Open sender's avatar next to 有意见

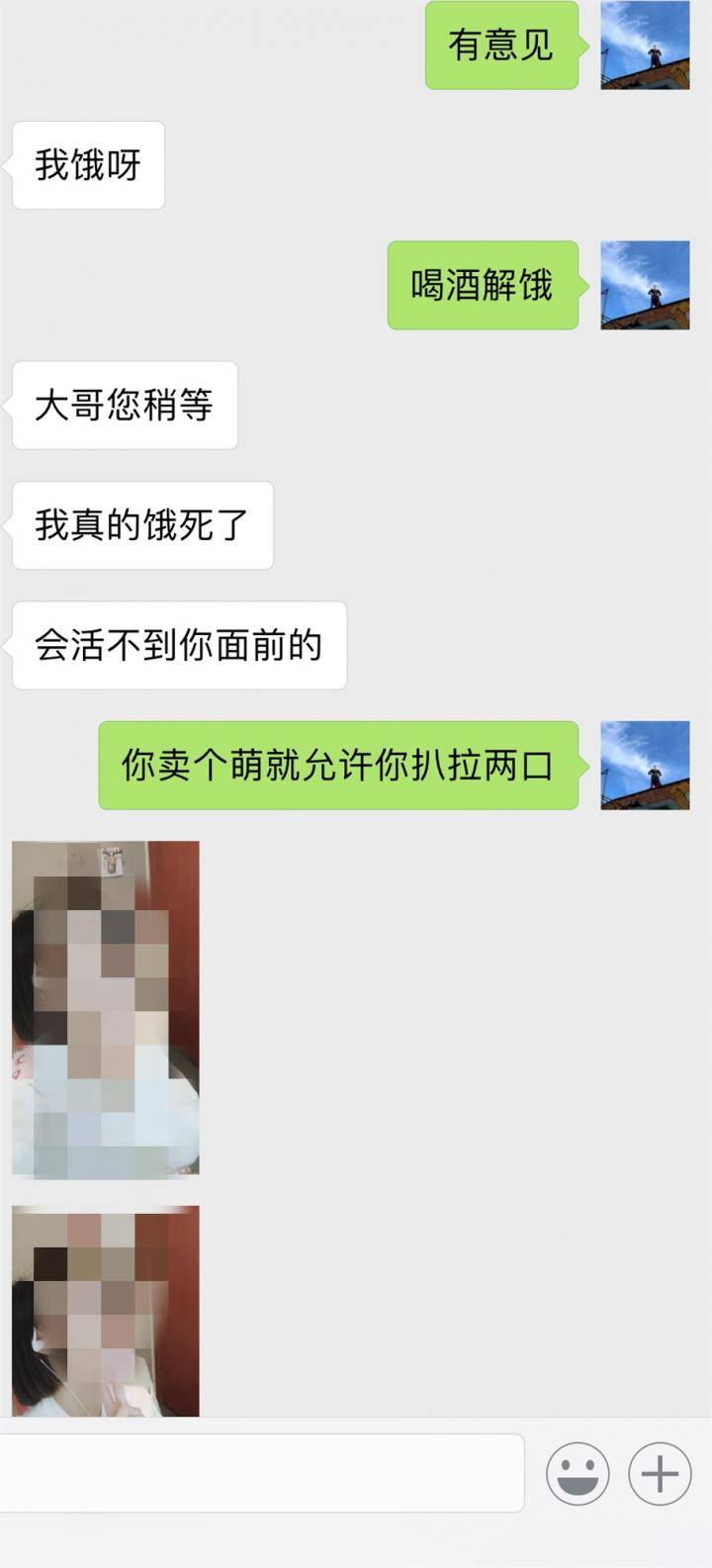(645, 46)
